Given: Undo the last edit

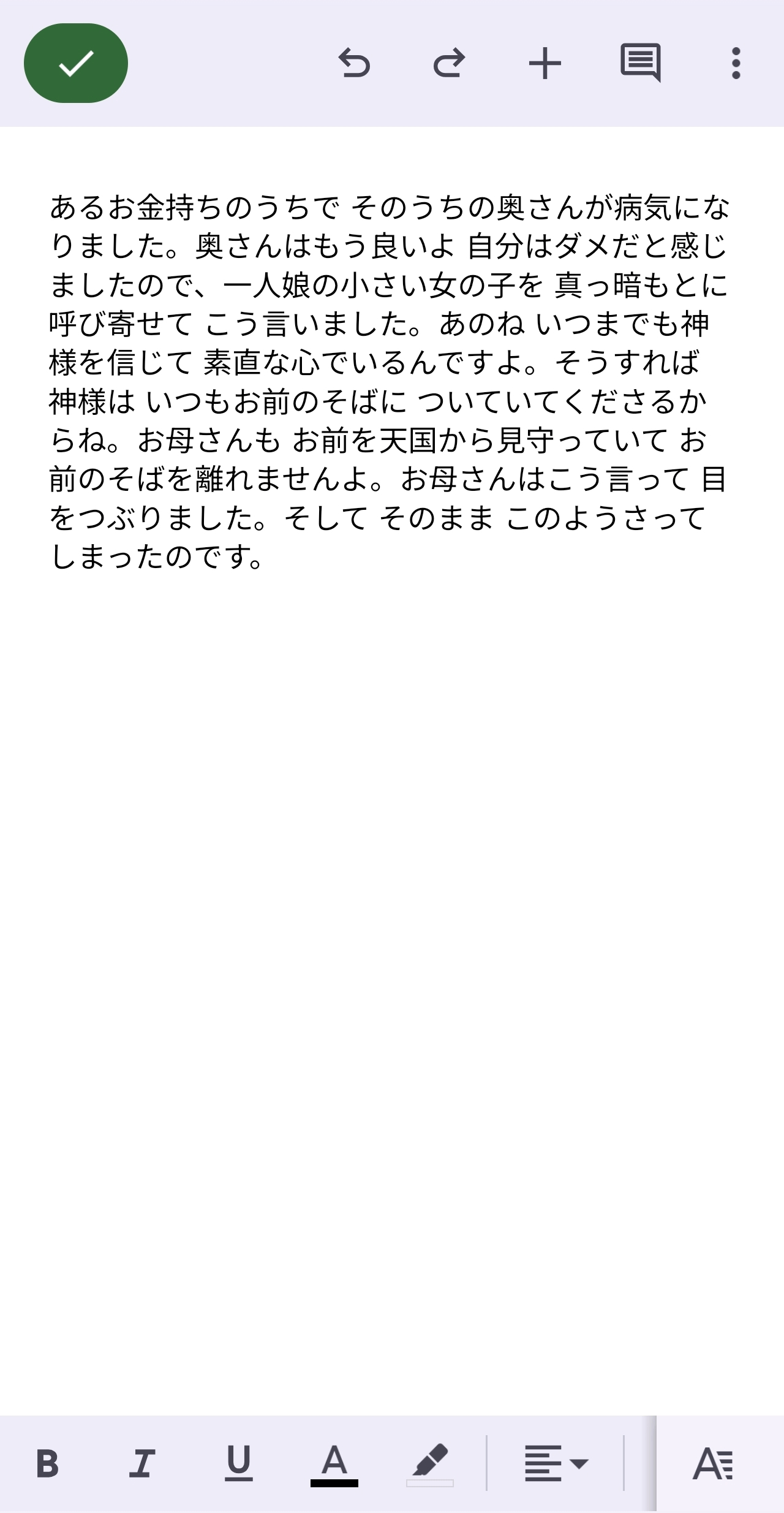Looking at the screenshot, I should pos(354,63).
